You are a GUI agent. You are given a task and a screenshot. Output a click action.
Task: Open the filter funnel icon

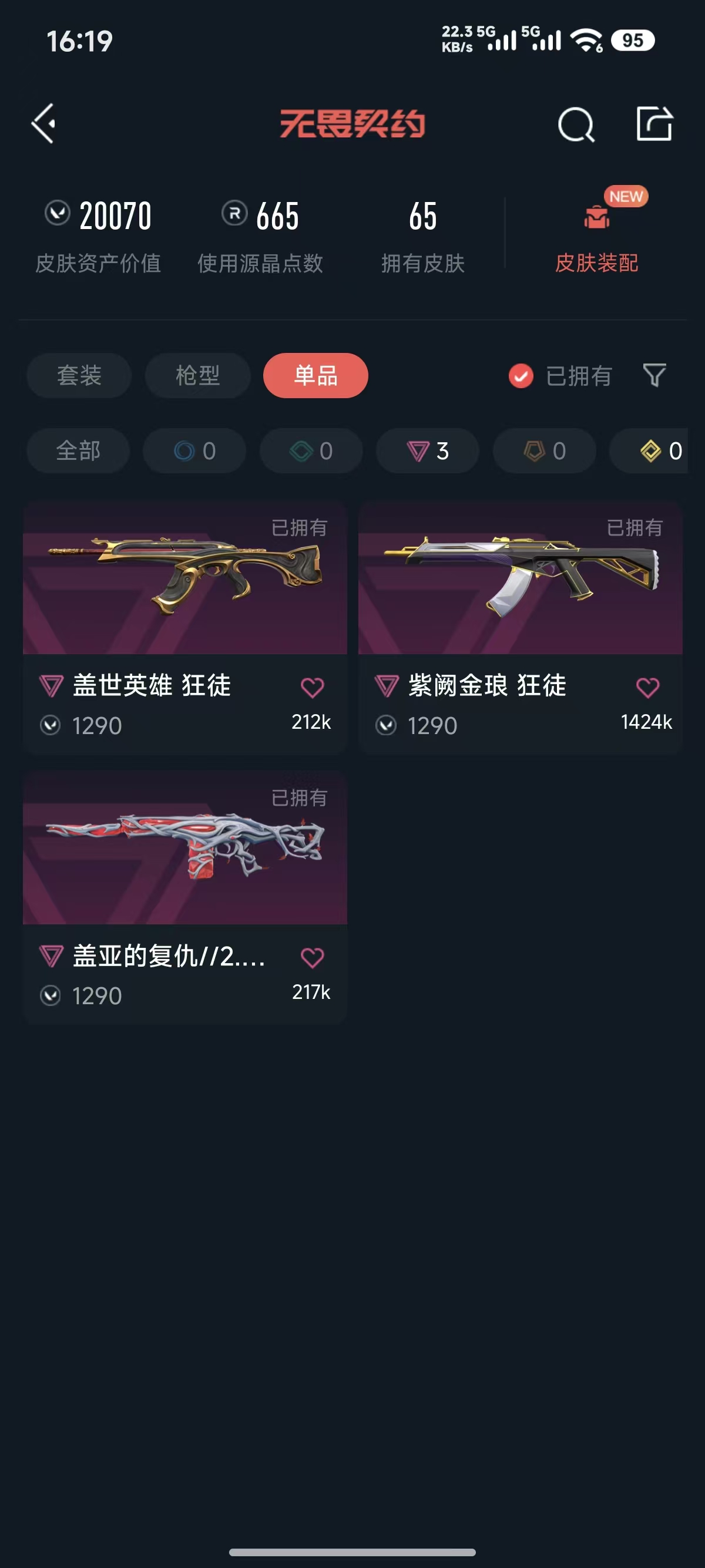tap(654, 375)
